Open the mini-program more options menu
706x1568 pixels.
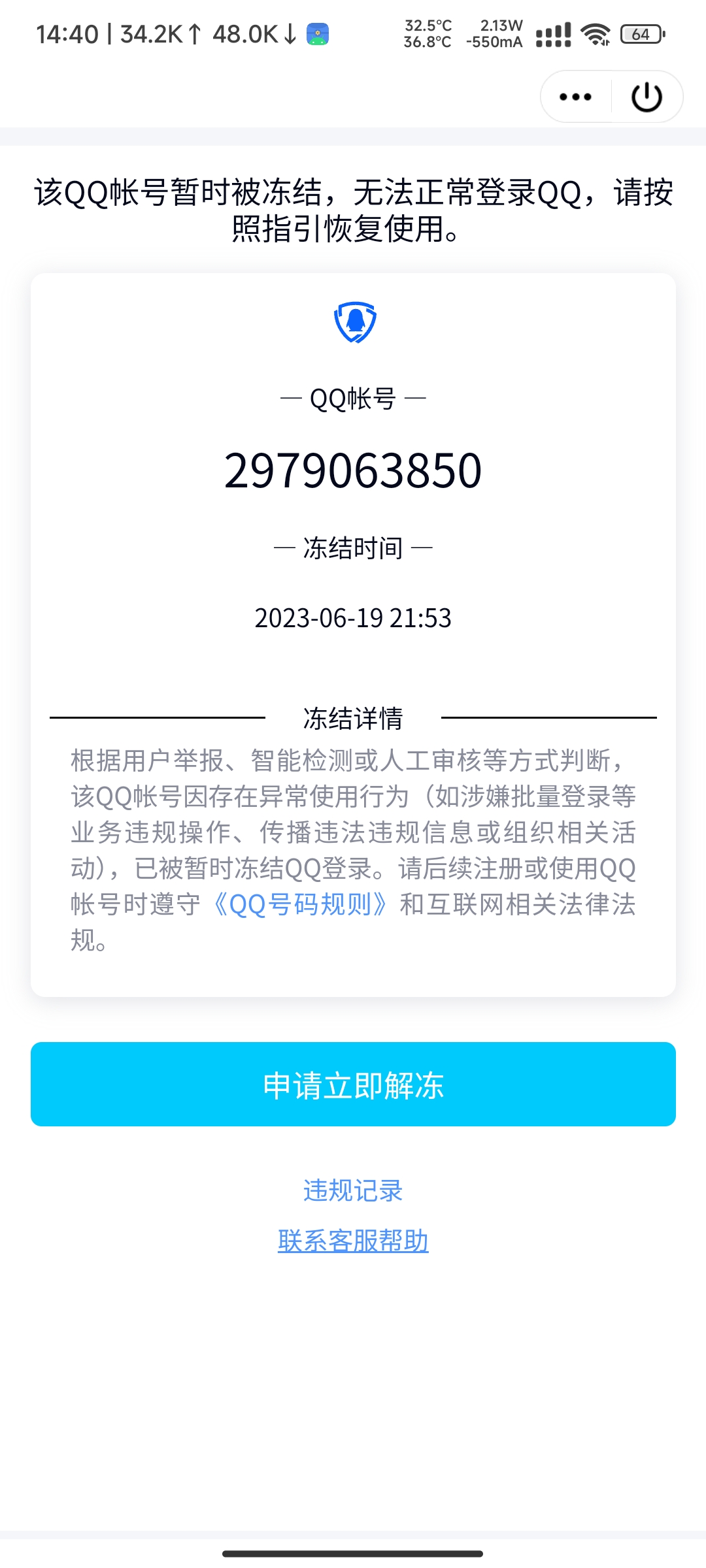[574, 95]
